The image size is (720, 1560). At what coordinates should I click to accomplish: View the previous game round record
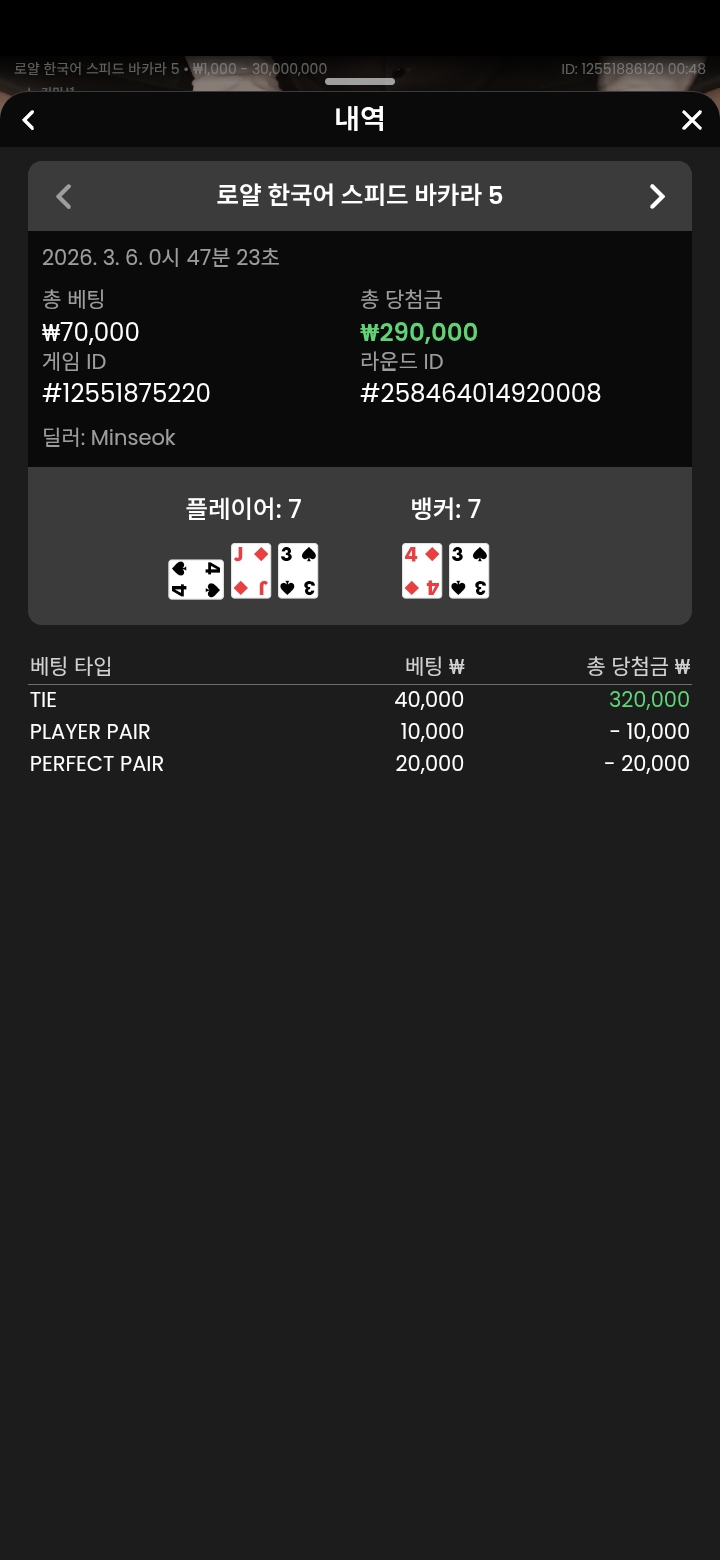pyautogui.click(x=64, y=196)
